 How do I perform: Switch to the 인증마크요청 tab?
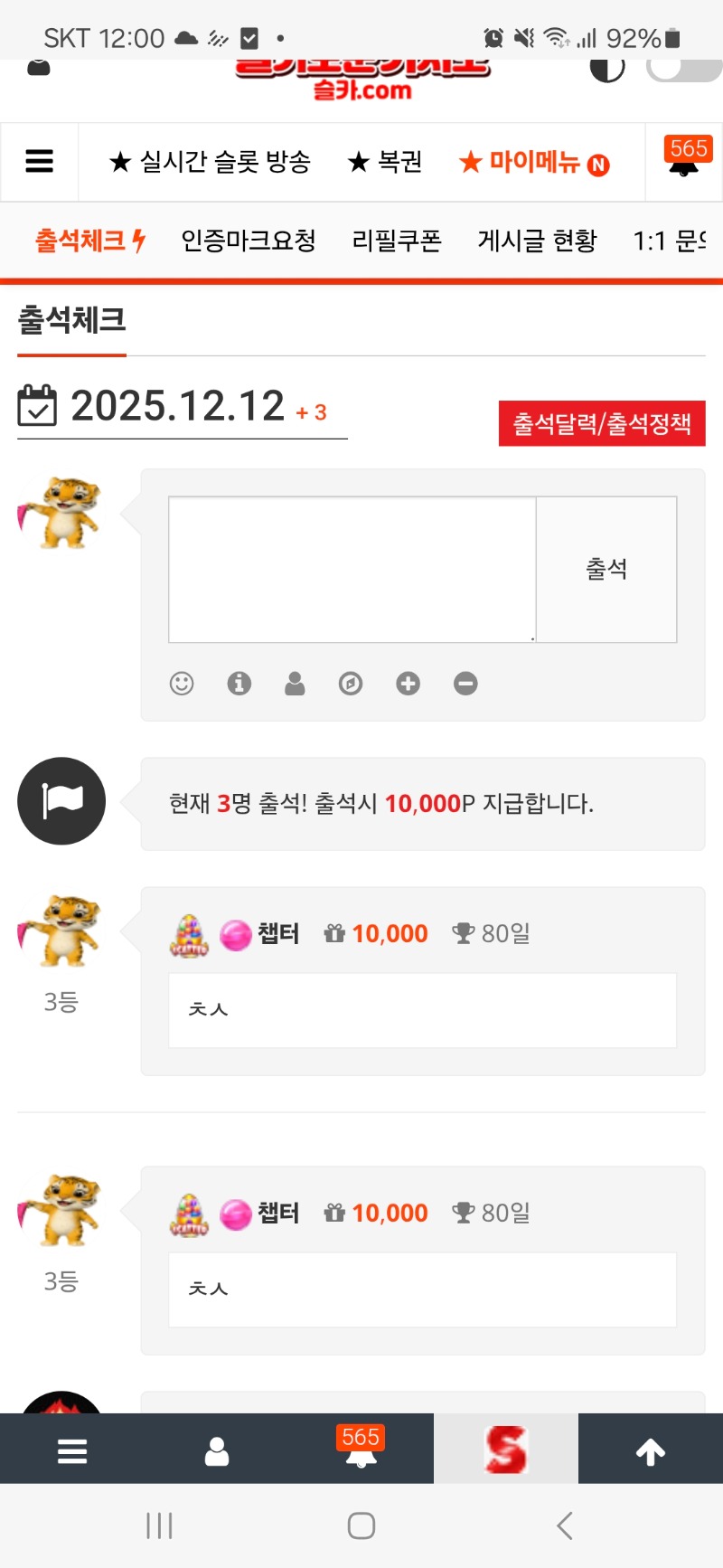coord(249,241)
